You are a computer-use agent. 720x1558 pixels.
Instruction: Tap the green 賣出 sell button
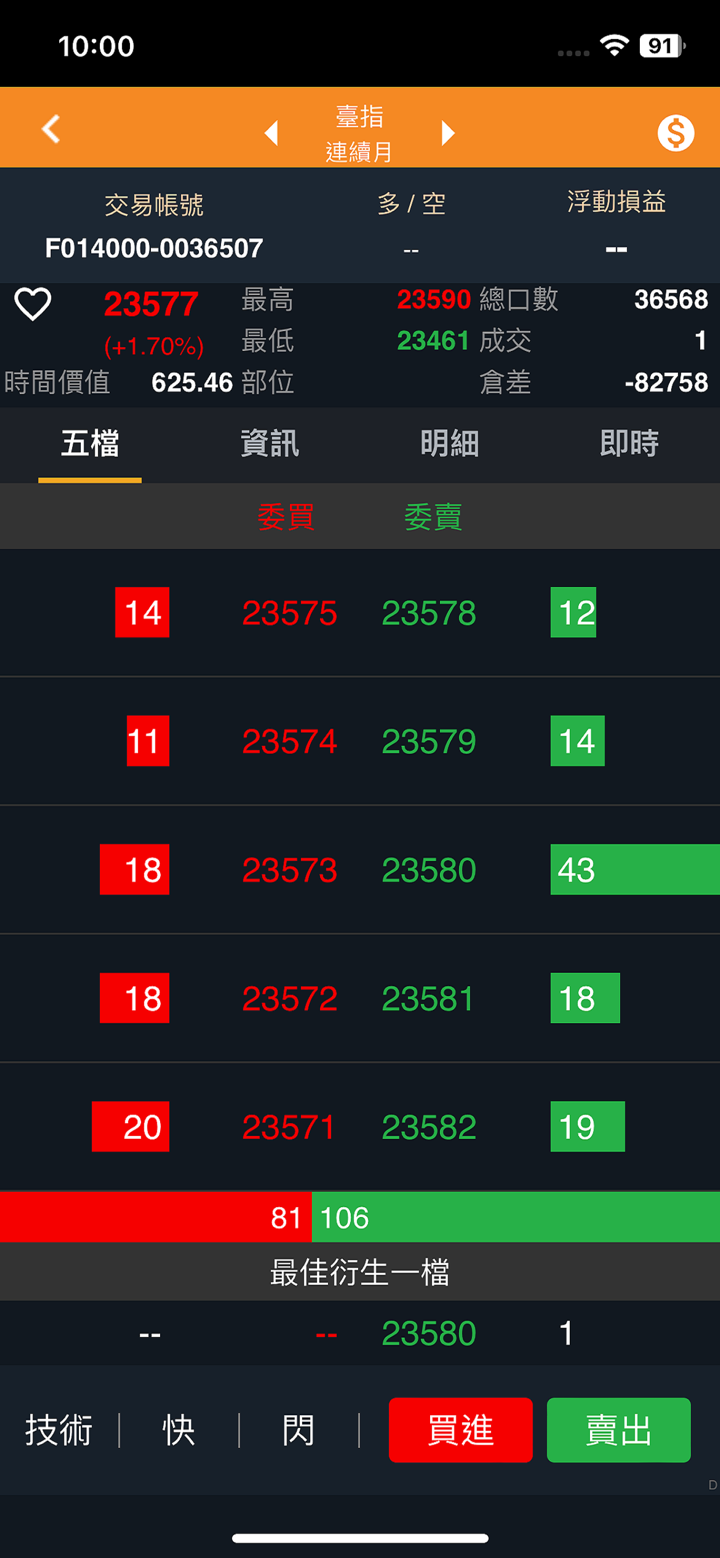pos(618,1430)
